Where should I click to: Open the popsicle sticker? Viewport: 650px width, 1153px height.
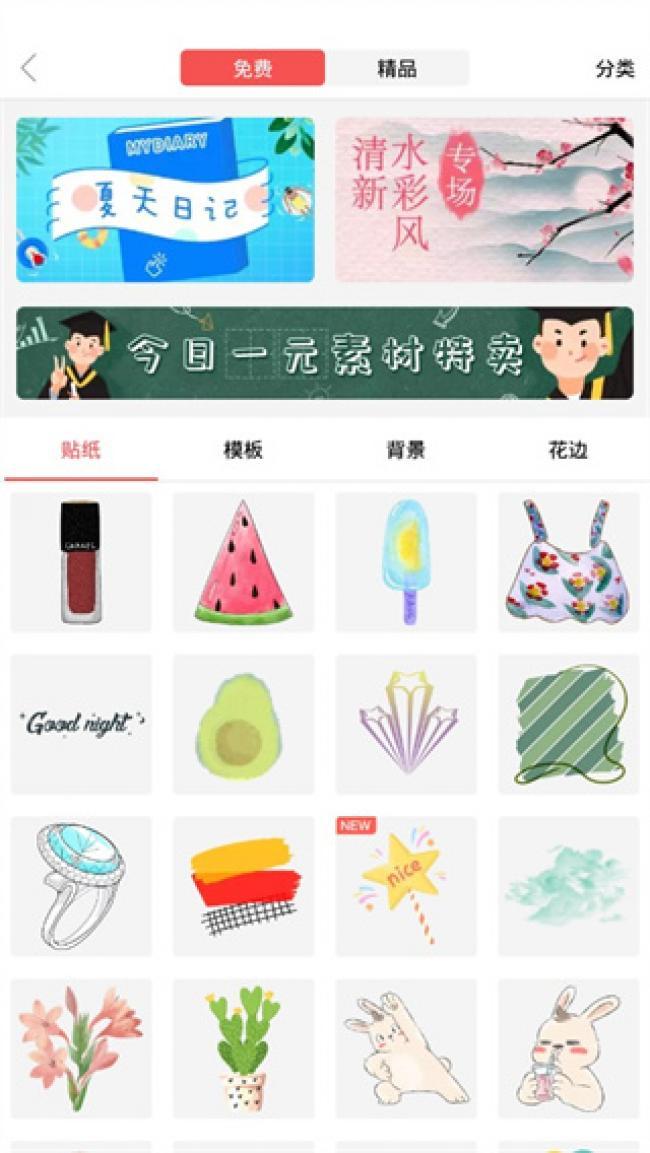[405, 562]
